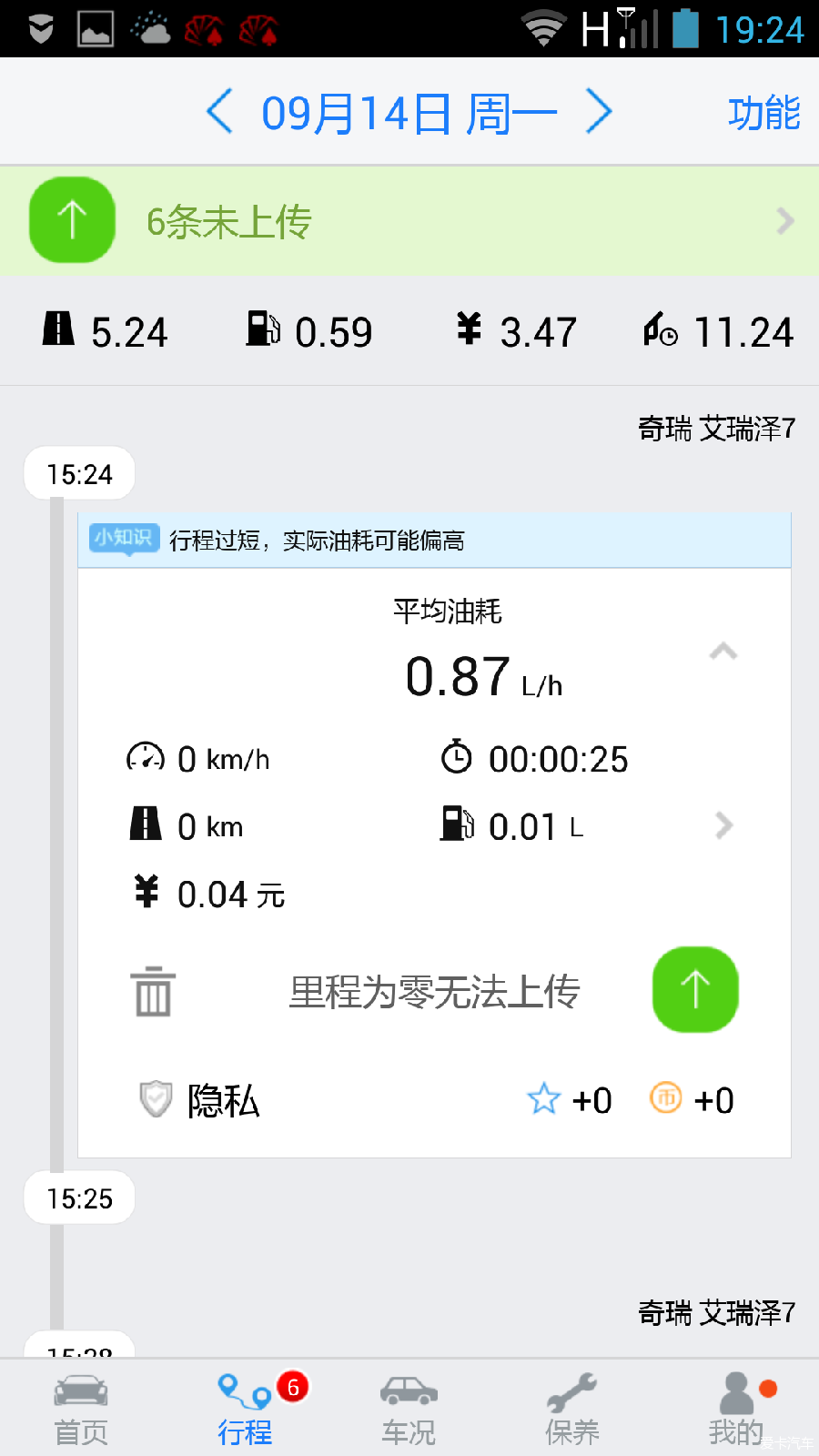Collapse the trip card with the up chevron

point(723,652)
